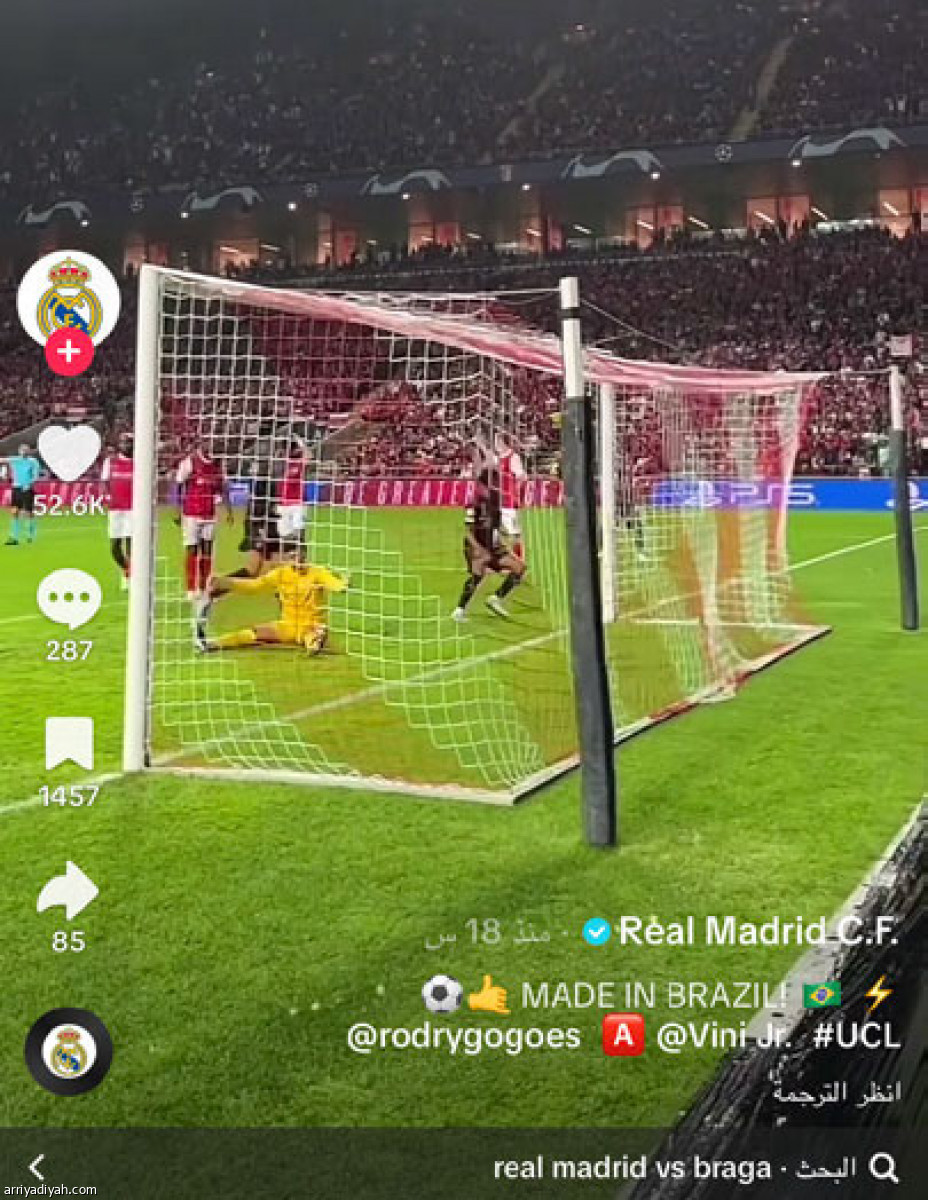Tap the magnifier search icon
Viewport: 928px width, 1200px height.
click(884, 1167)
